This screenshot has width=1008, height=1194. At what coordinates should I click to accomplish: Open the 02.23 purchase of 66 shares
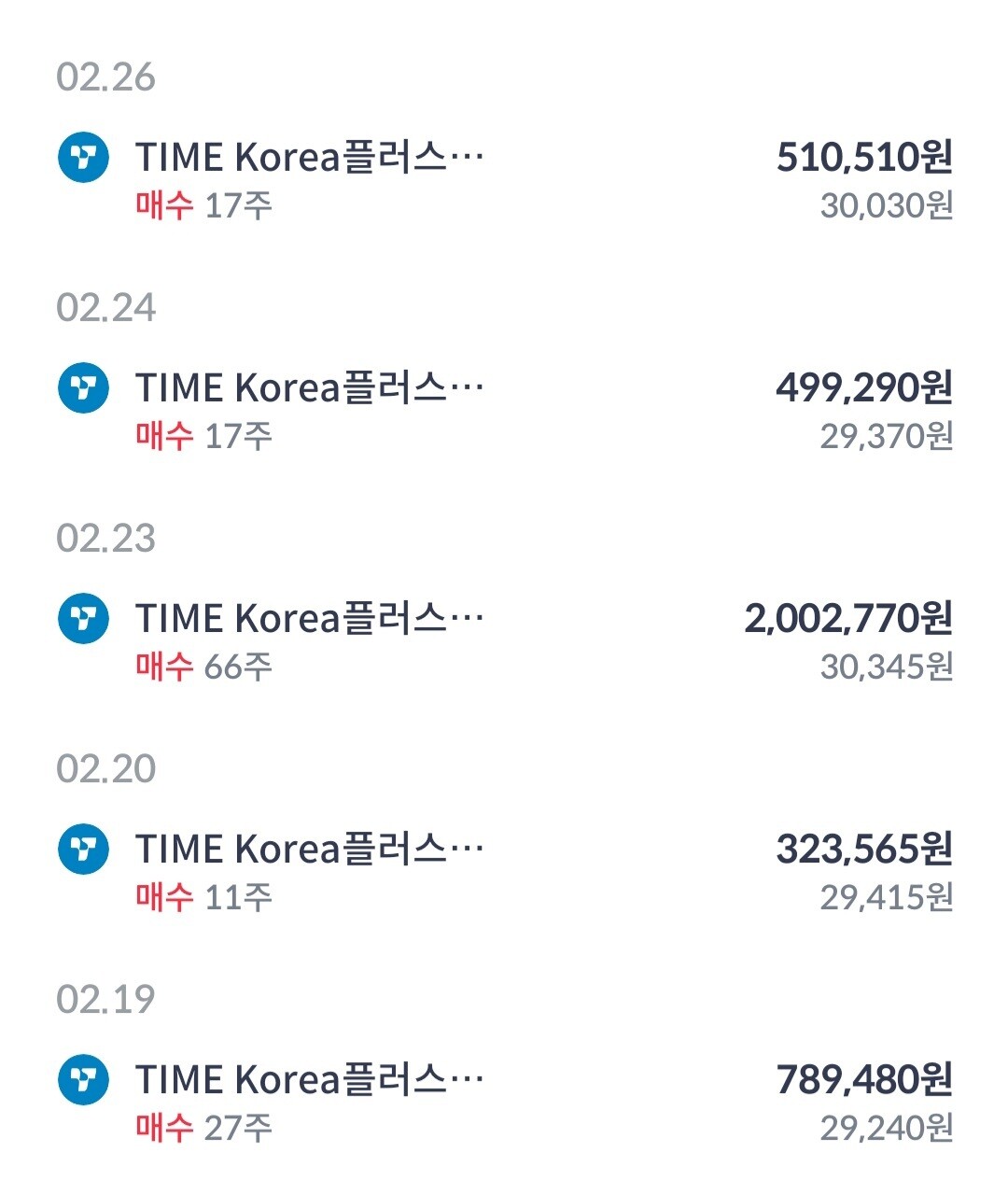click(x=504, y=640)
